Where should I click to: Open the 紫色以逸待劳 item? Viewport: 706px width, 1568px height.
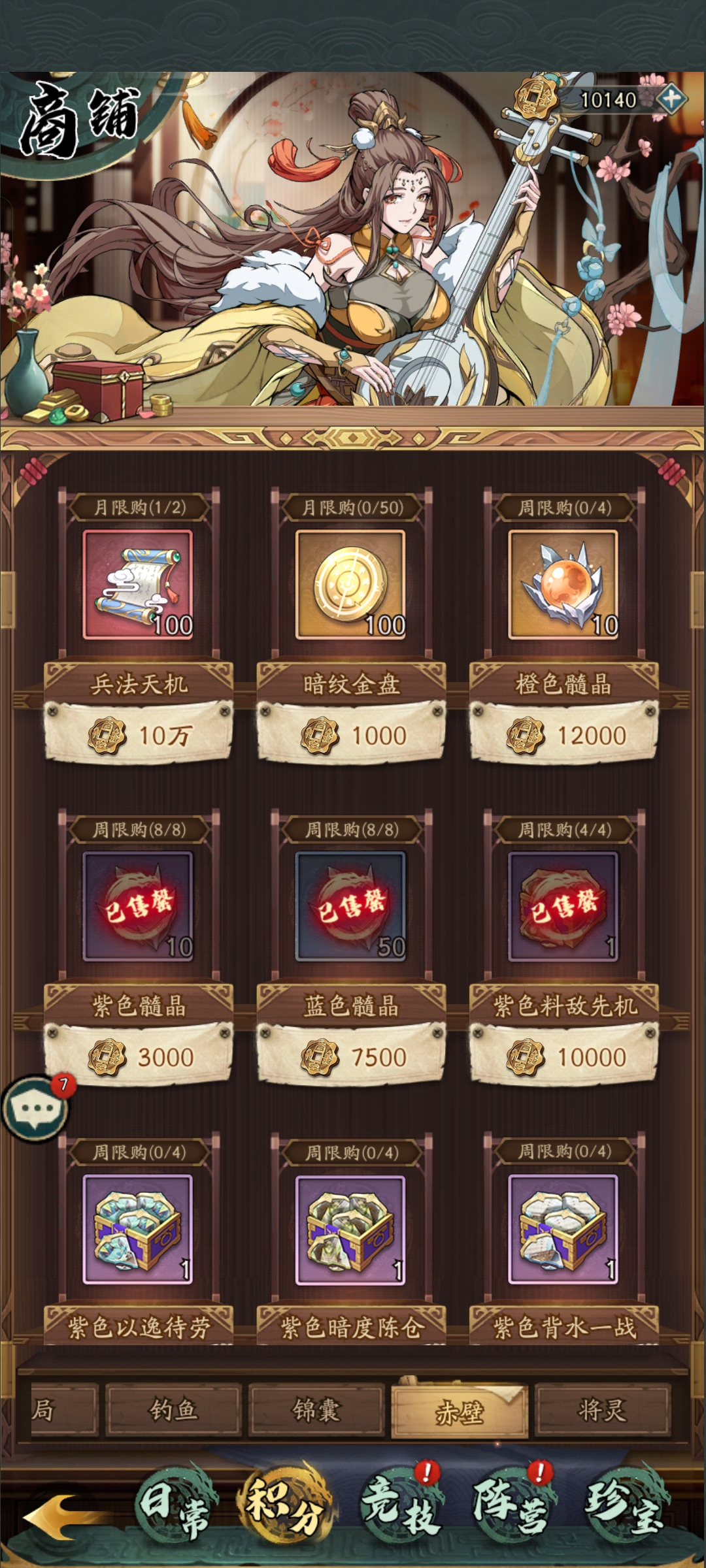(x=138, y=1230)
